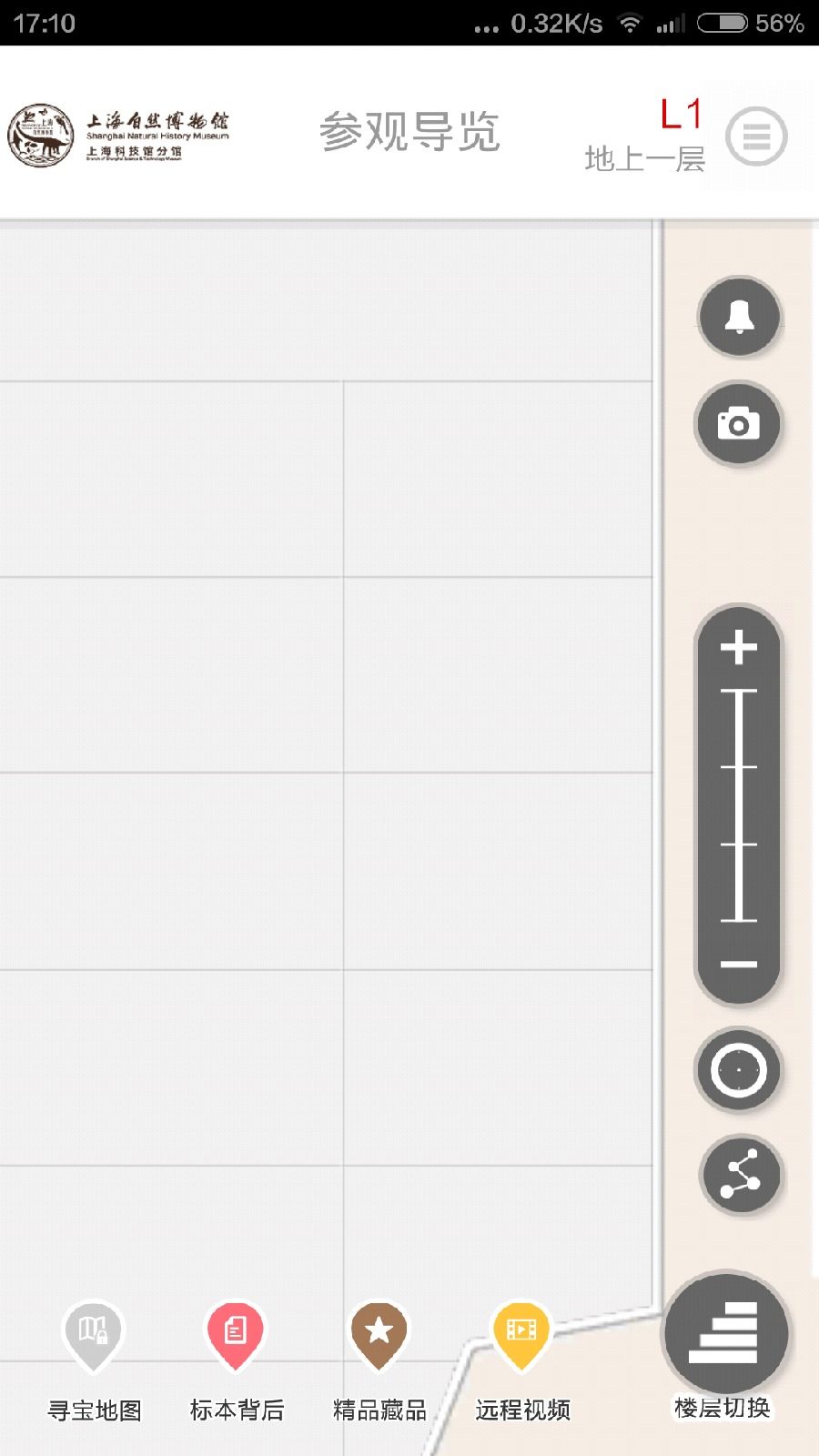Viewport: 819px width, 1456px height.
Task: Open the camera button
Action: [739, 424]
